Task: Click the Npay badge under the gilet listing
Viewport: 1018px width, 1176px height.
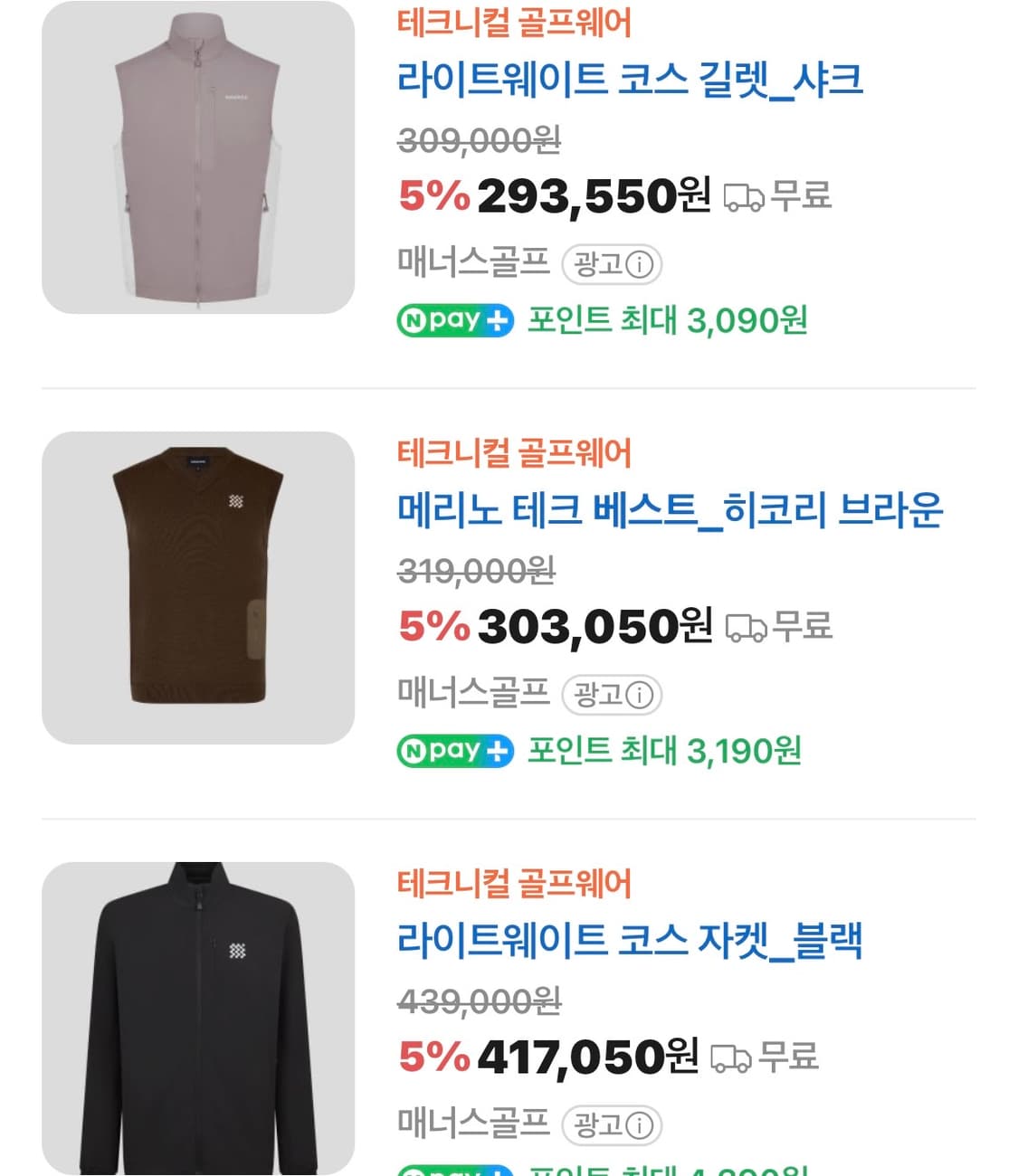Action: click(455, 321)
